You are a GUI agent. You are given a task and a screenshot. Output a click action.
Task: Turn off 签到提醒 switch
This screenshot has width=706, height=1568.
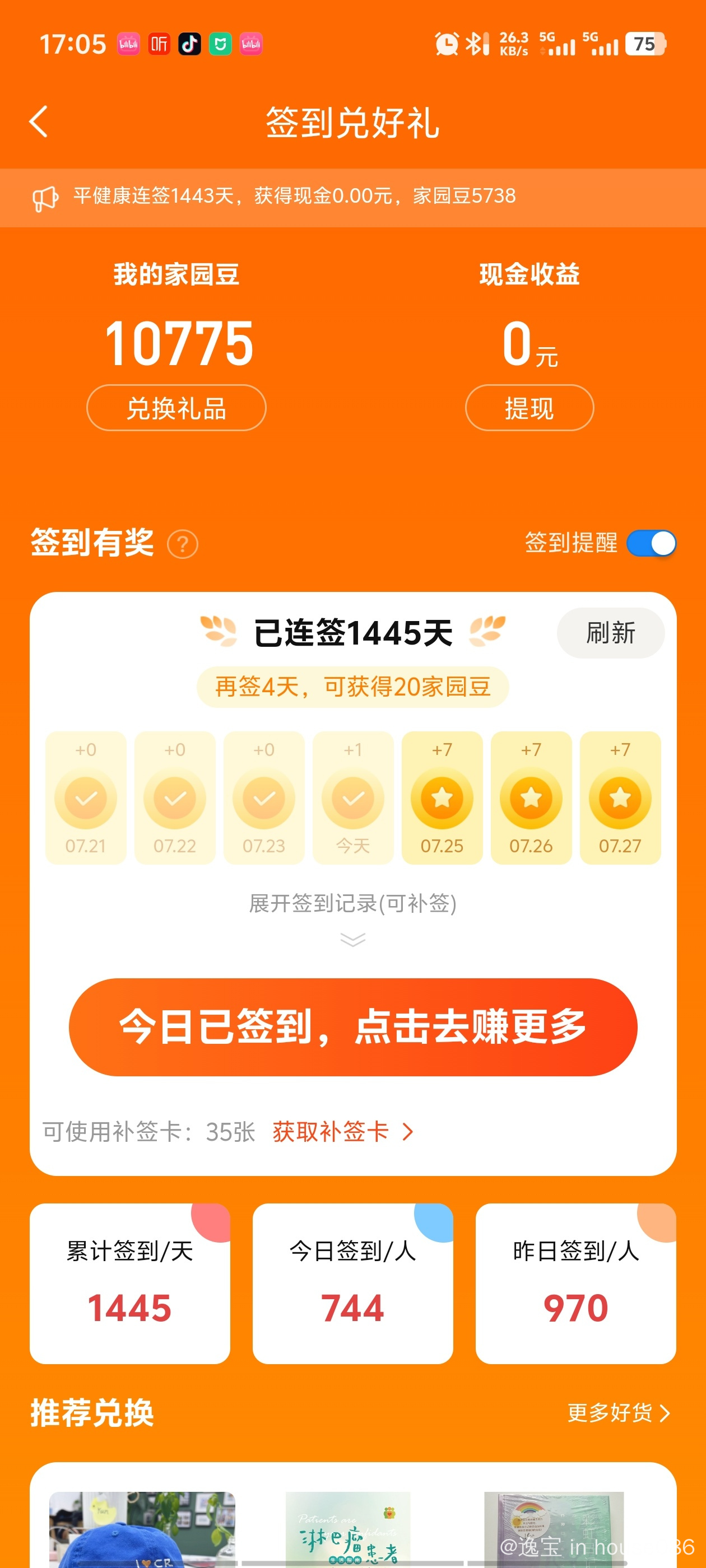(x=651, y=543)
